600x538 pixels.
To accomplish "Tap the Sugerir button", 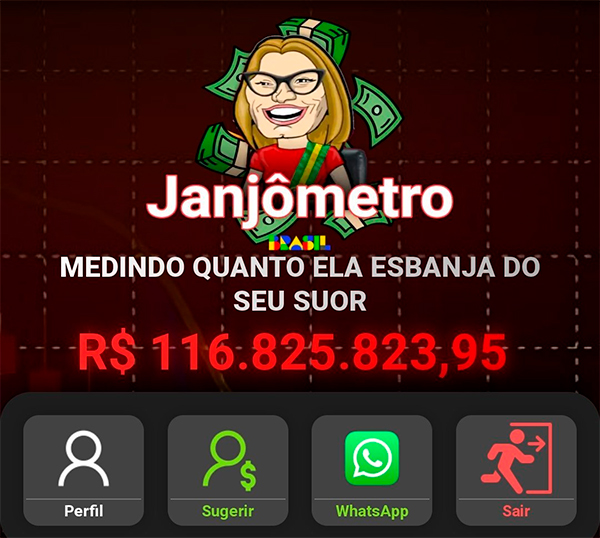I will point(228,470).
